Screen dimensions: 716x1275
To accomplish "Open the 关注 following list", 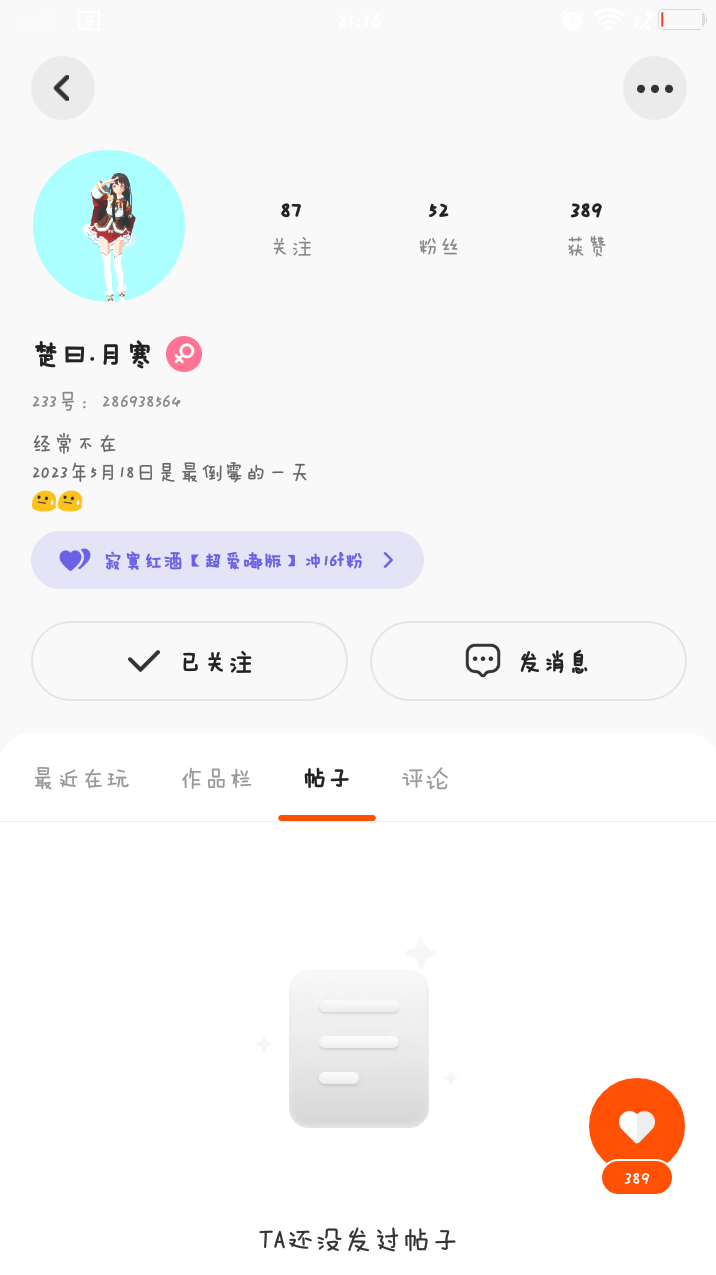I will [291, 228].
